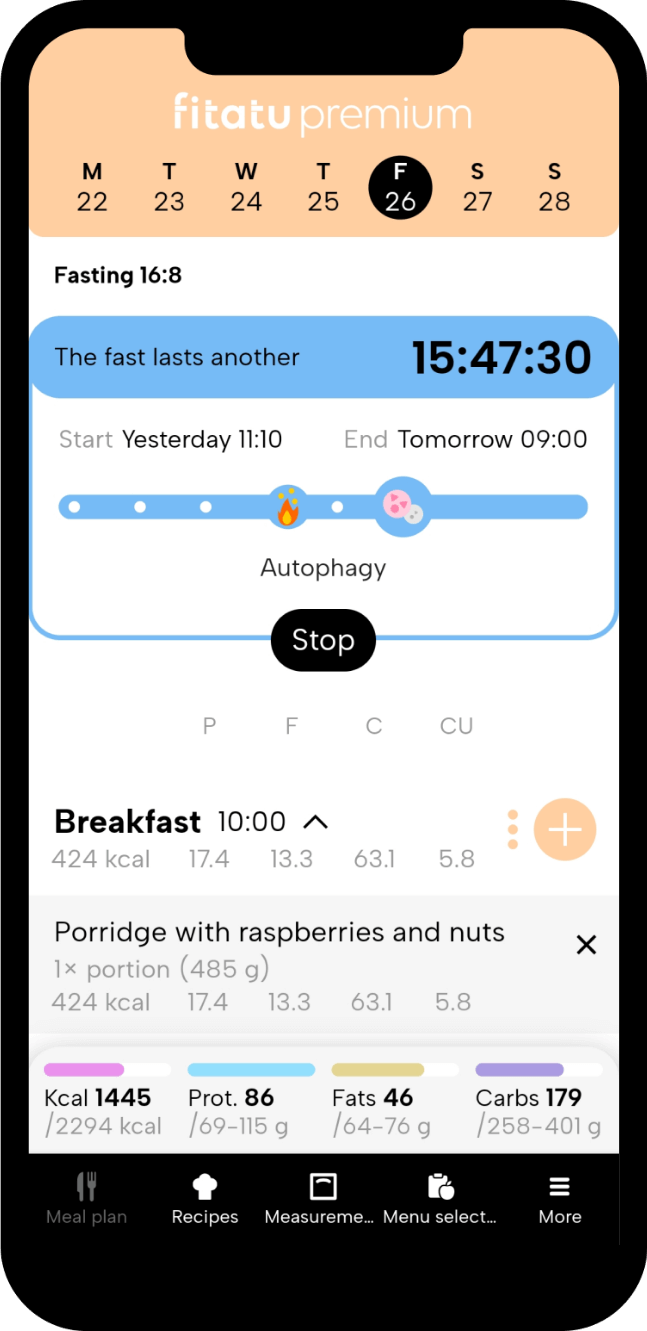Select Saturday 27 in the calendar
The width and height of the screenshot is (647, 1331).
(x=477, y=187)
